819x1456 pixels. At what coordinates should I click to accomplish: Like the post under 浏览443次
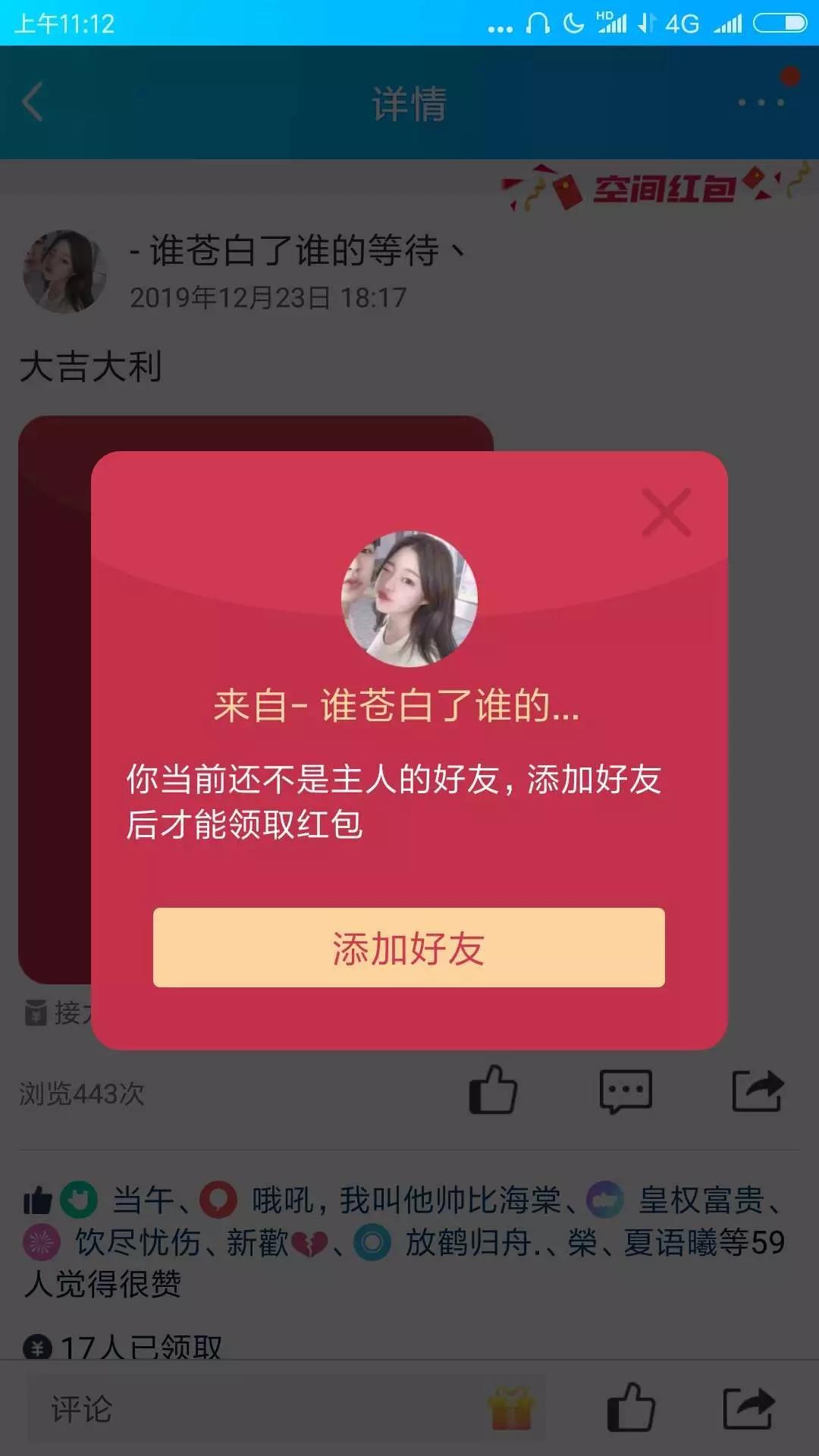(493, 1091)
